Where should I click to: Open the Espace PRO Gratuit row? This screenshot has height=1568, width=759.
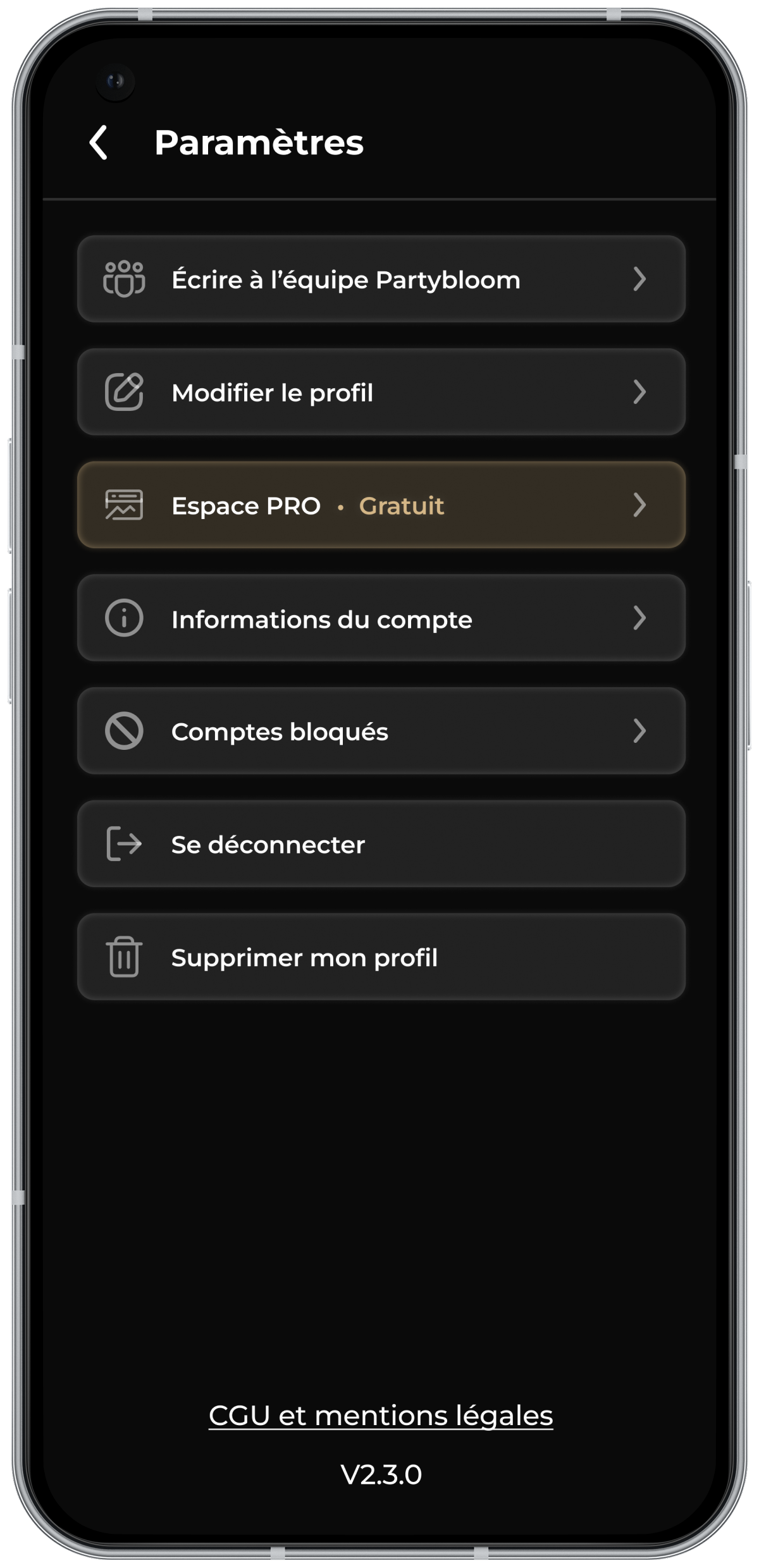pyautogui.click(x=381, y=505)
